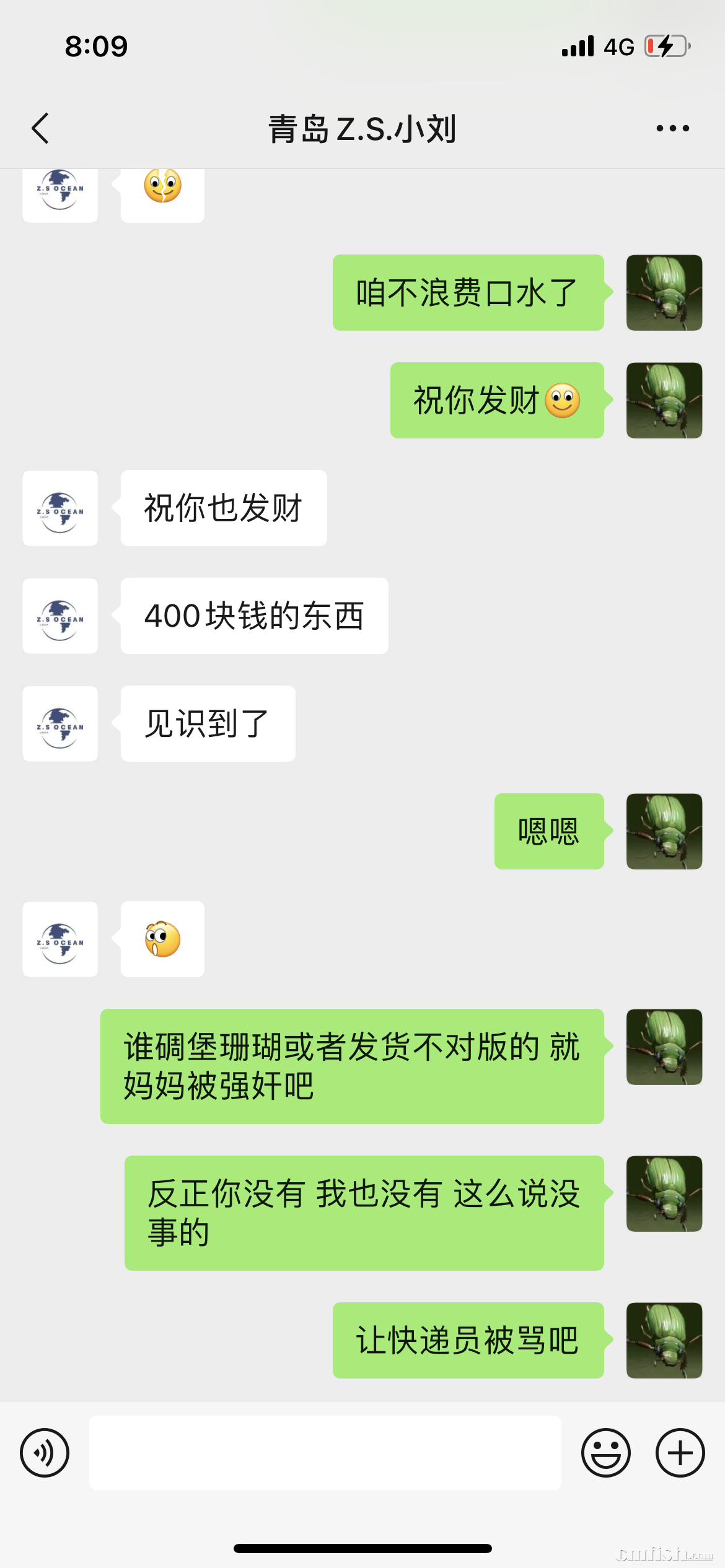
Task: Open the emoji sticker panel
Action: (605, 1453)
